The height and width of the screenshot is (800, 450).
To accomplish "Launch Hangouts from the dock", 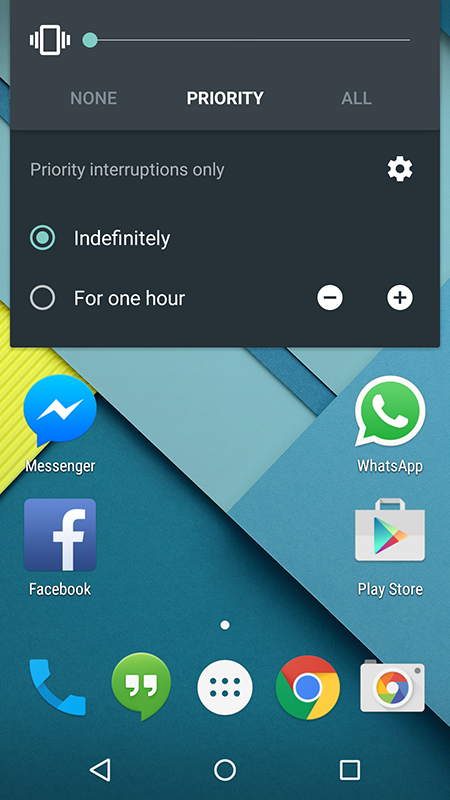I will point(141,686).
